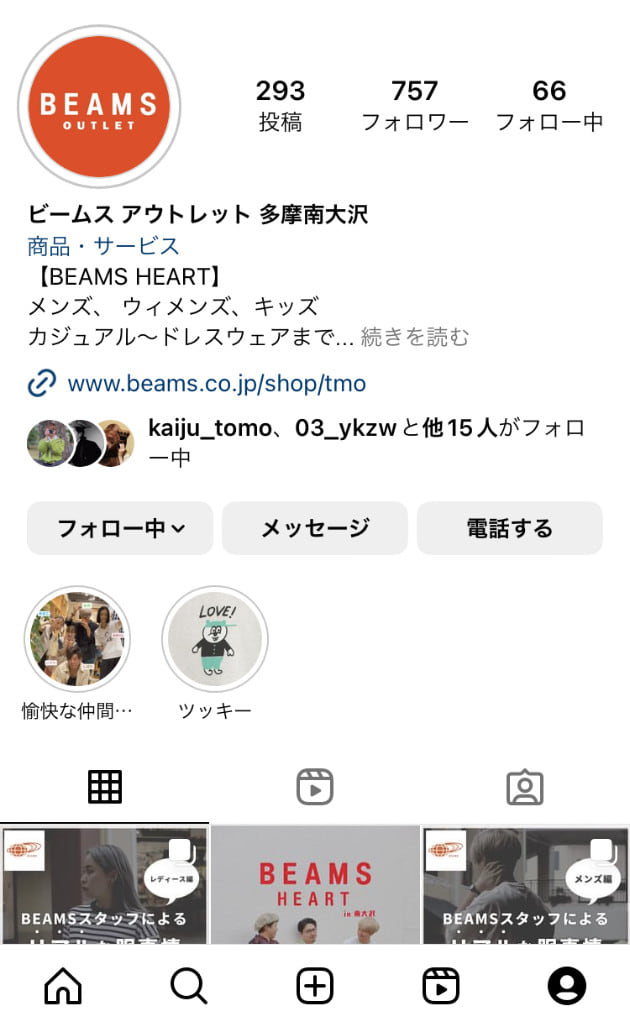
Task: Switch to the Reels tab on profile
Action: [315, 787]
